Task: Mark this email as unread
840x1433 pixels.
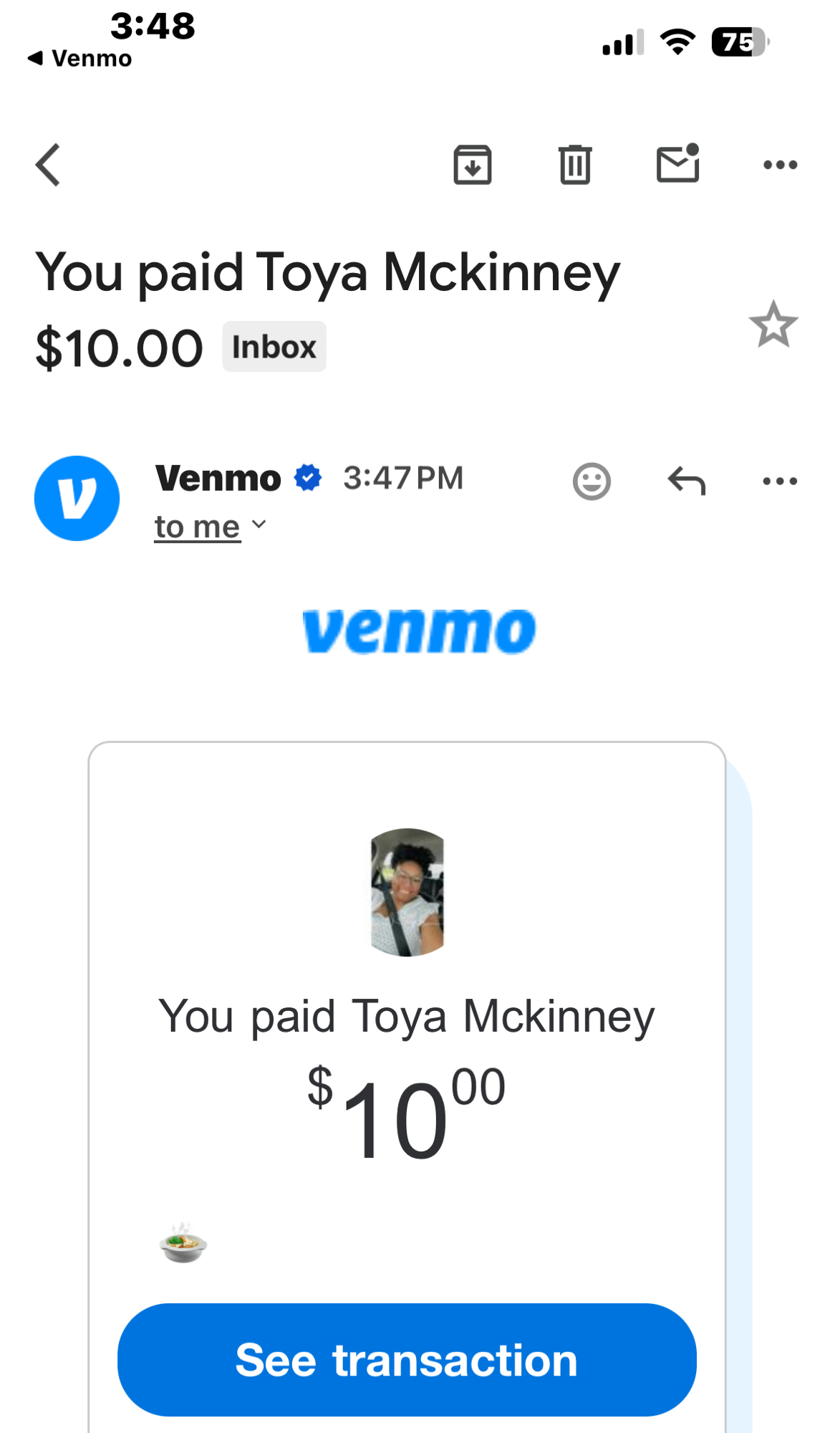Action: [677, 164]
